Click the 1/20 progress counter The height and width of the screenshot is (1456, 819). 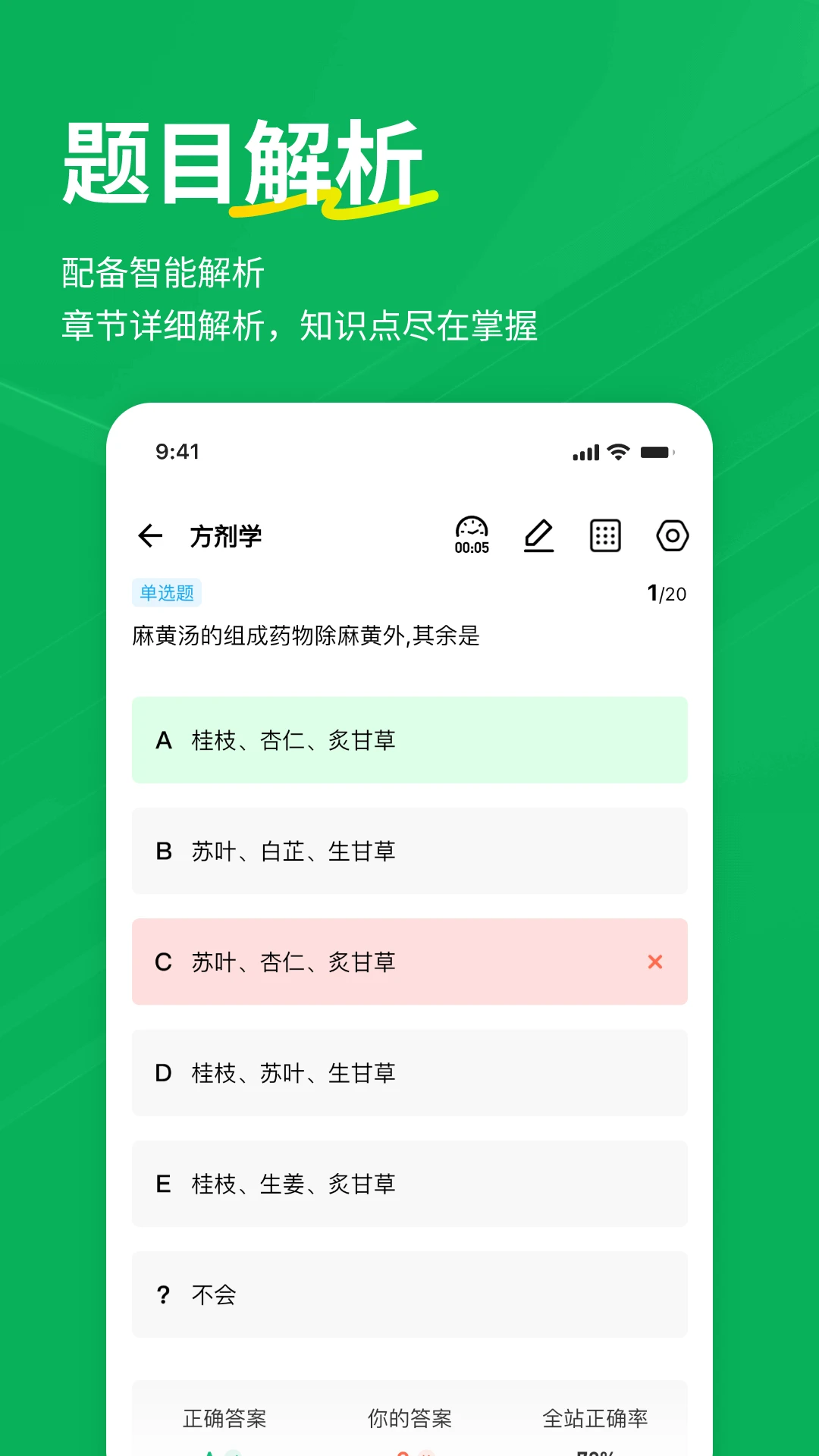click(667, 593)
